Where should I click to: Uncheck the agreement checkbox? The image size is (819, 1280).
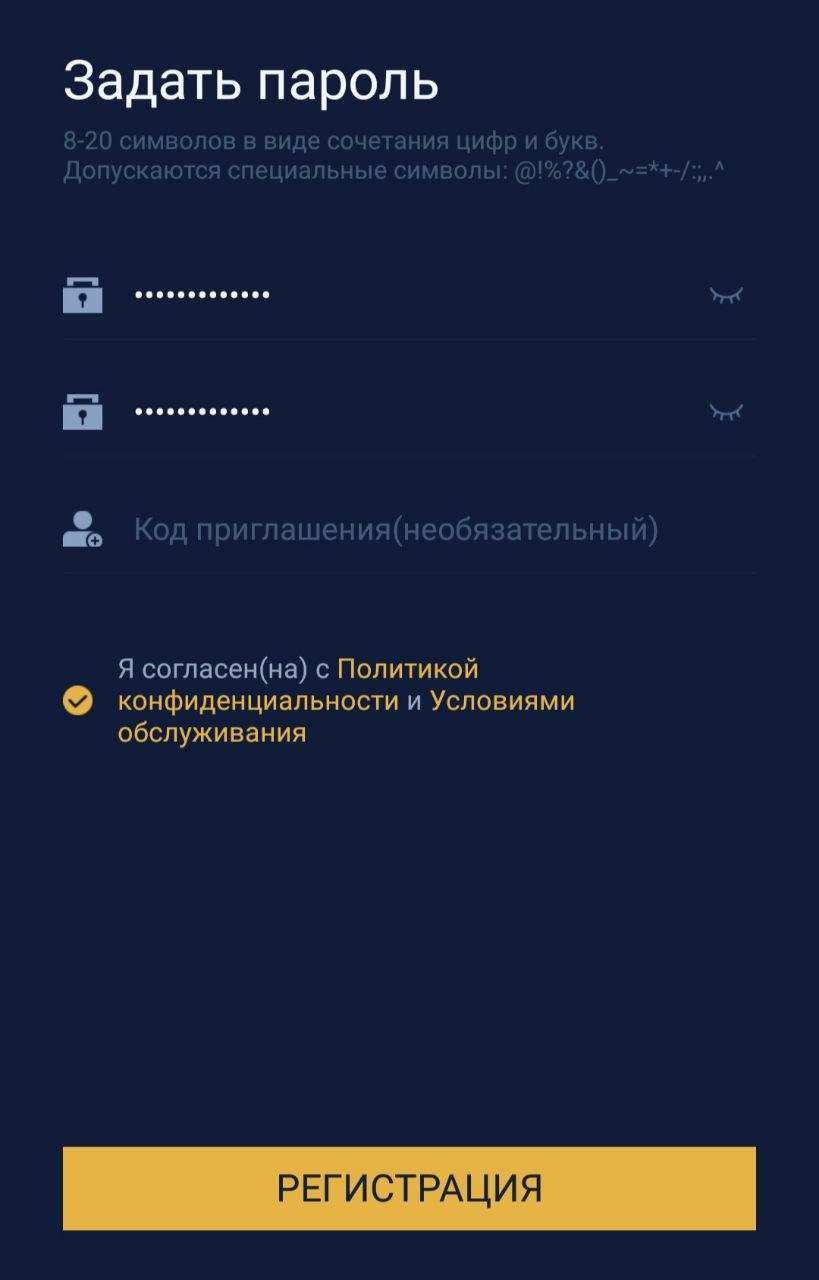[x=78, y=700]
